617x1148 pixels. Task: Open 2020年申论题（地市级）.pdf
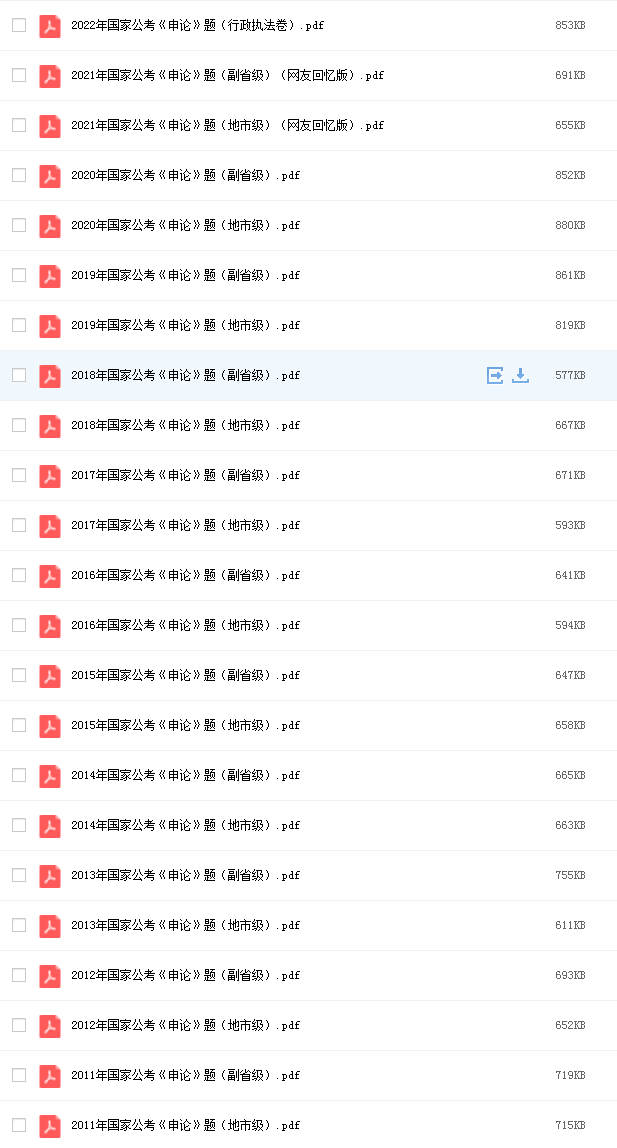point(185,225)
